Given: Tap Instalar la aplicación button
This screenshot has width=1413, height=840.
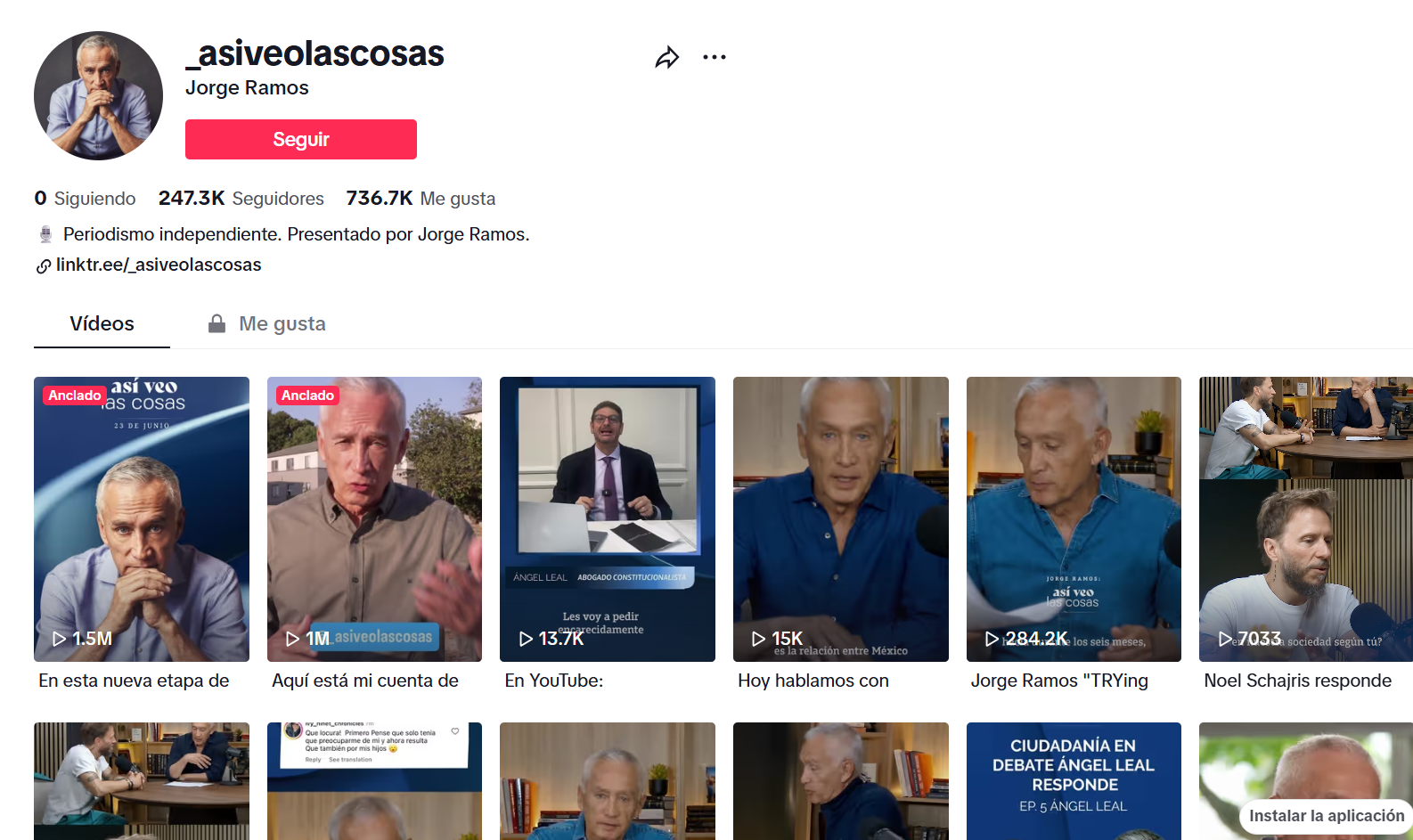Looking at the screenshot, I should (x=1326, y=816).
